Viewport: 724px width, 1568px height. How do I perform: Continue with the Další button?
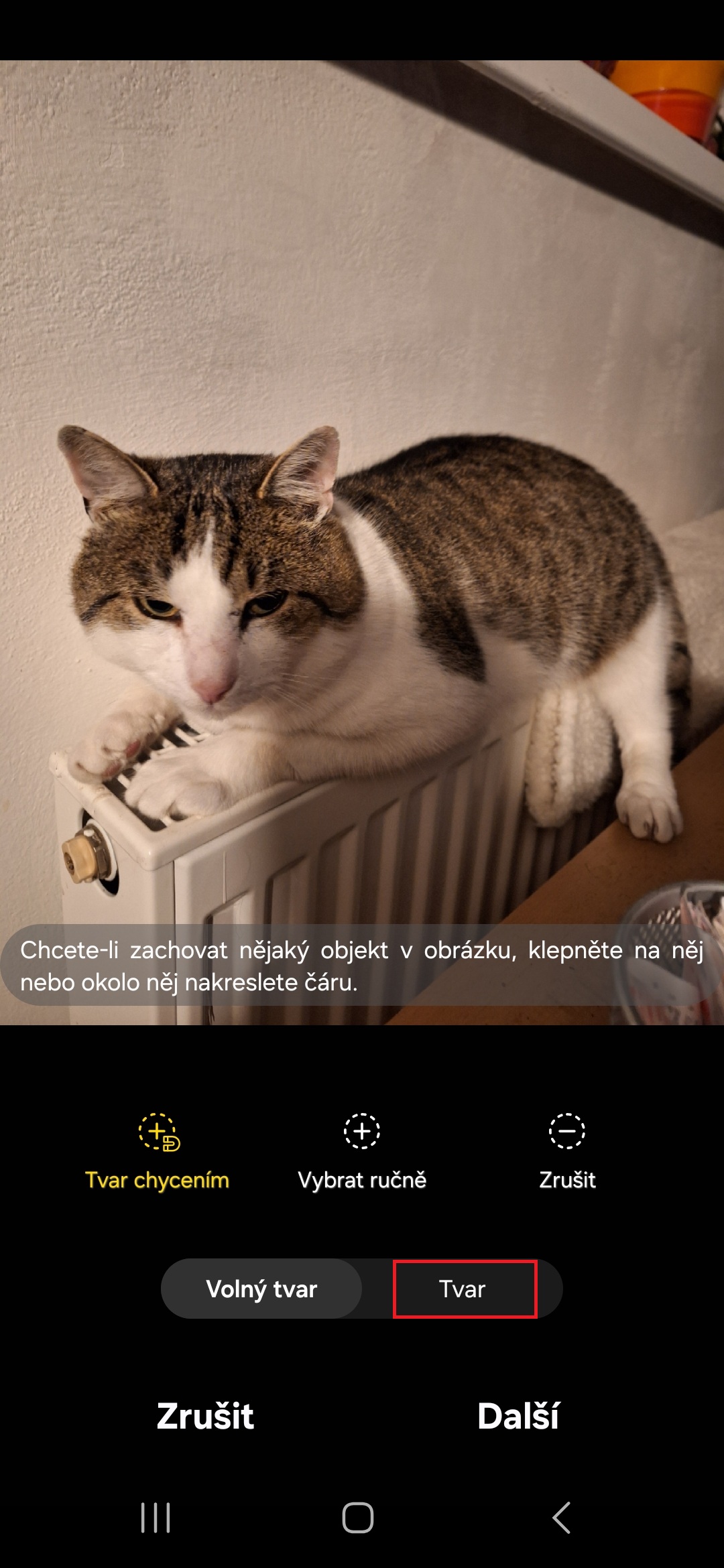click(518, 1415)
